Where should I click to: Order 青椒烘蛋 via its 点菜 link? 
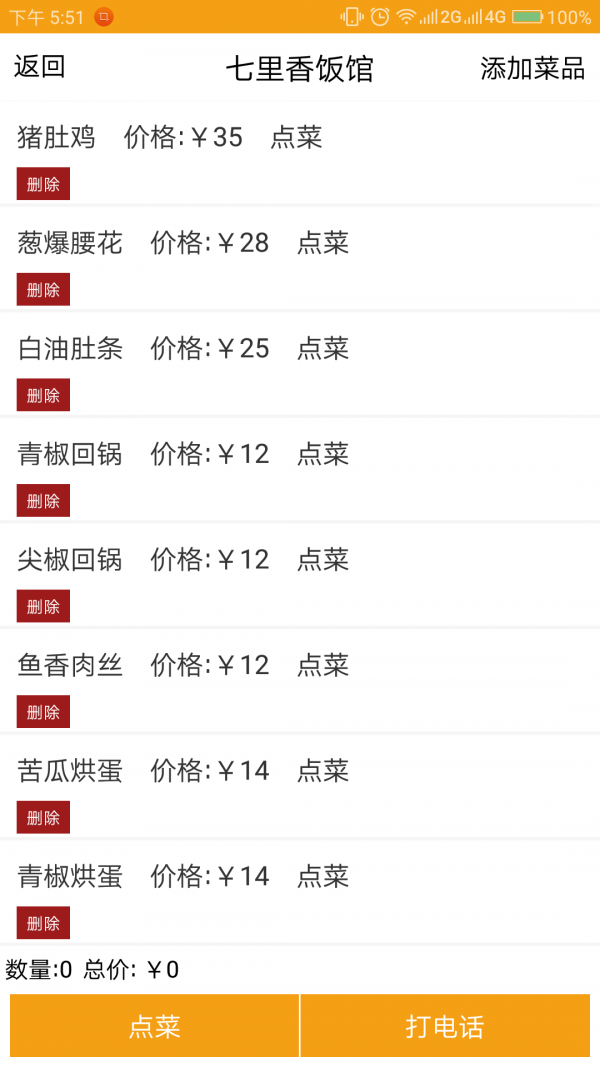click(323, 876)
